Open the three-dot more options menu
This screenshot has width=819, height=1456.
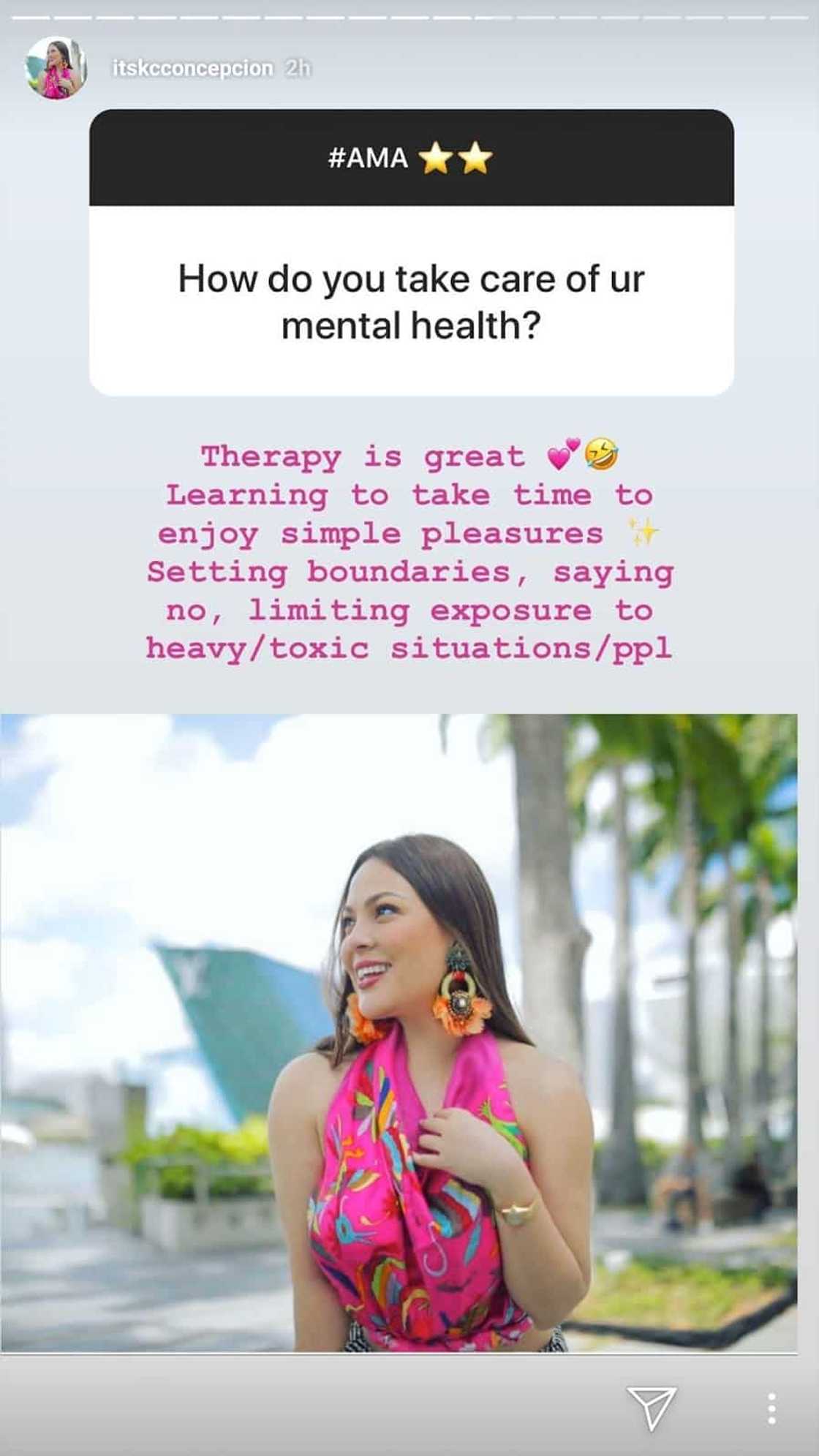[x=771, y=1408]
